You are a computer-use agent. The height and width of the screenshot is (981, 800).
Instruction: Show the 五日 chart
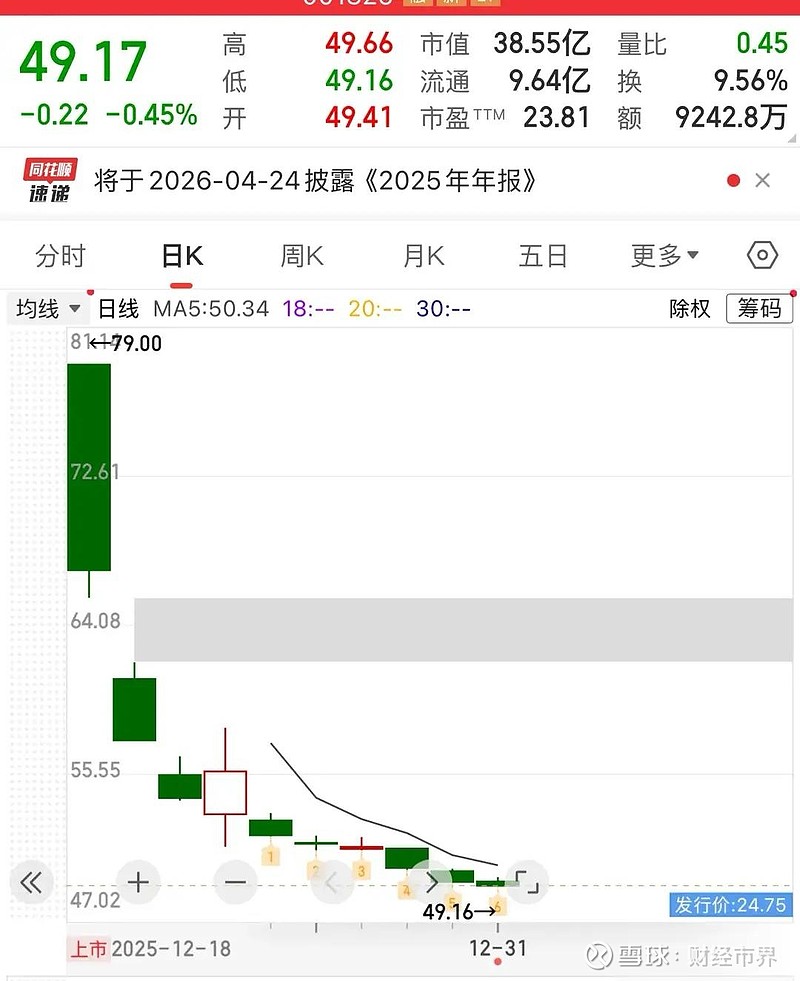point(543,256)
